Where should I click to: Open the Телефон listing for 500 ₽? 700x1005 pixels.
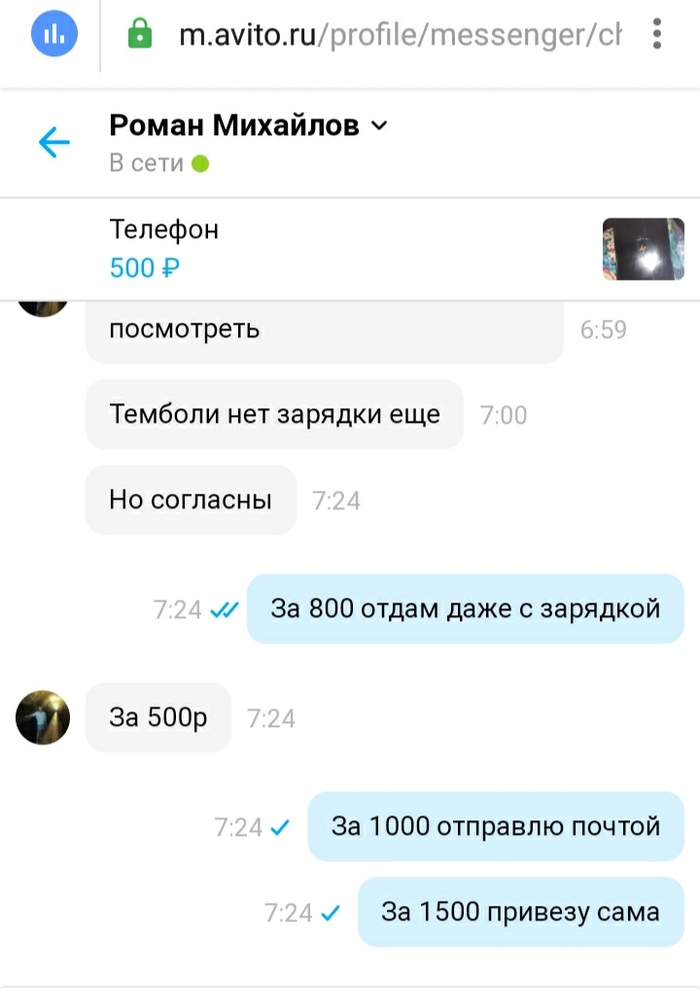pyautogui.click(x=164, y=248)
